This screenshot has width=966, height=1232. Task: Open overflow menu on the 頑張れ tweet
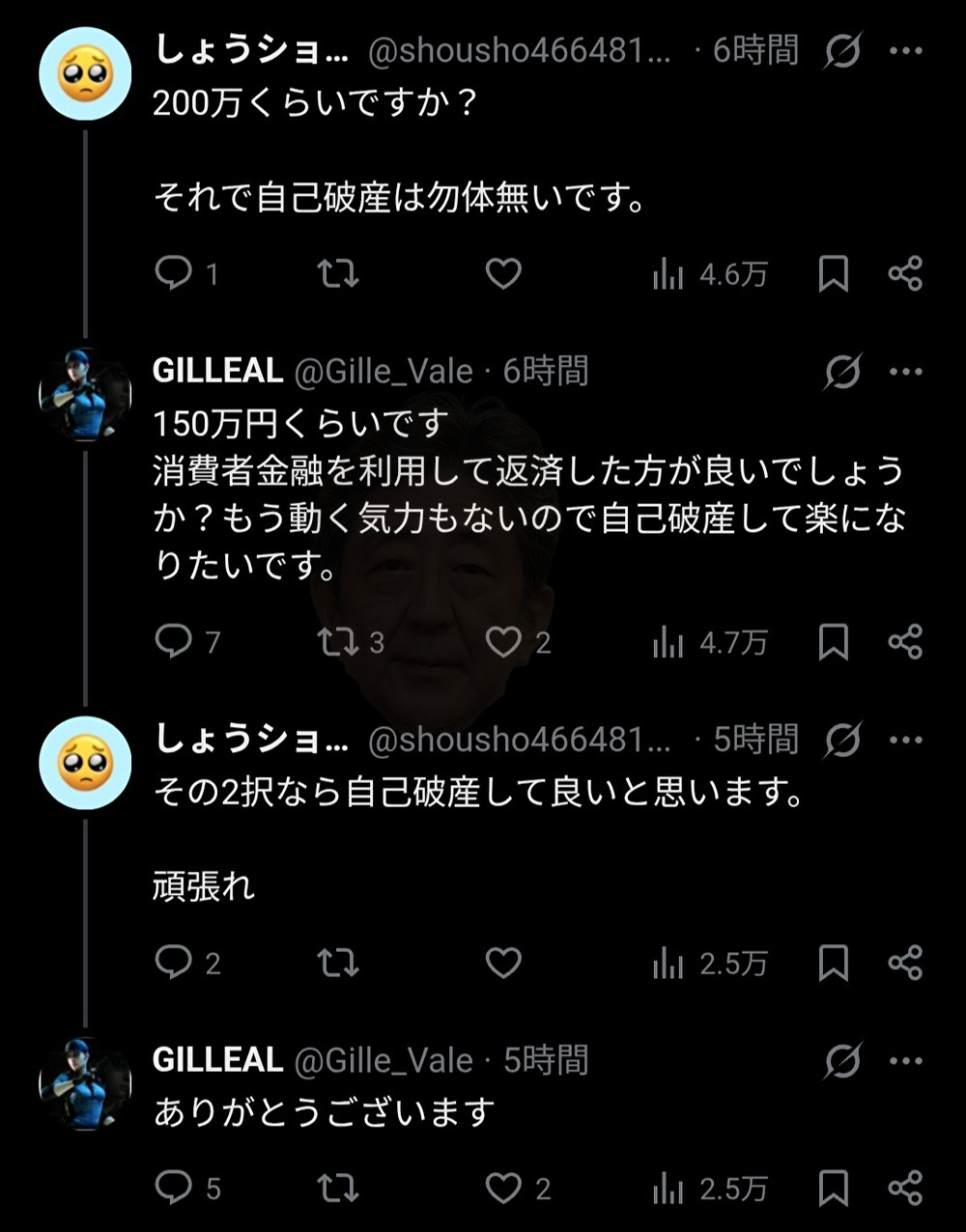[x=905, y=741]
